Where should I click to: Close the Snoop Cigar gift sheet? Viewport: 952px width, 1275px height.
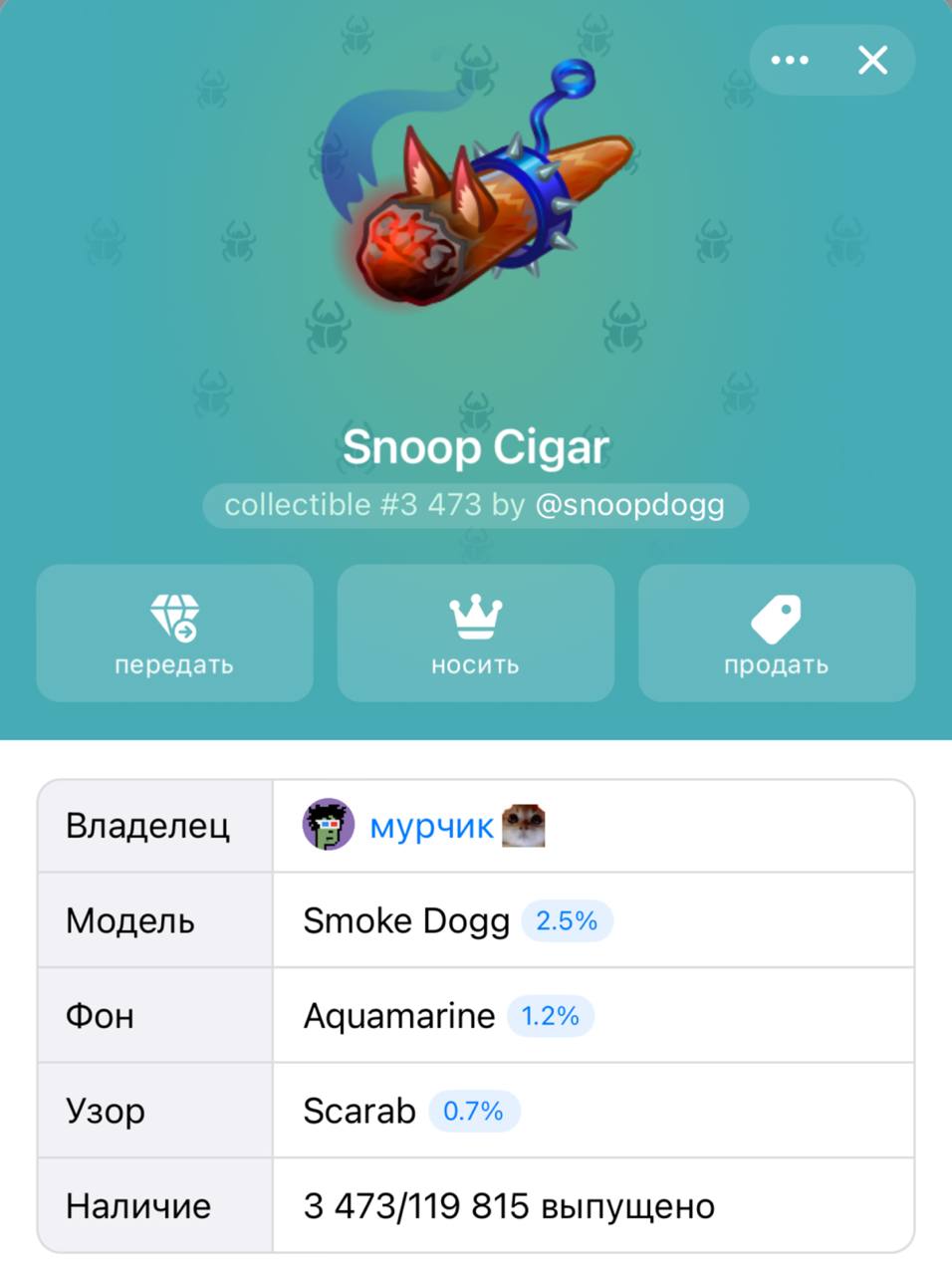[x=872, y=61]
